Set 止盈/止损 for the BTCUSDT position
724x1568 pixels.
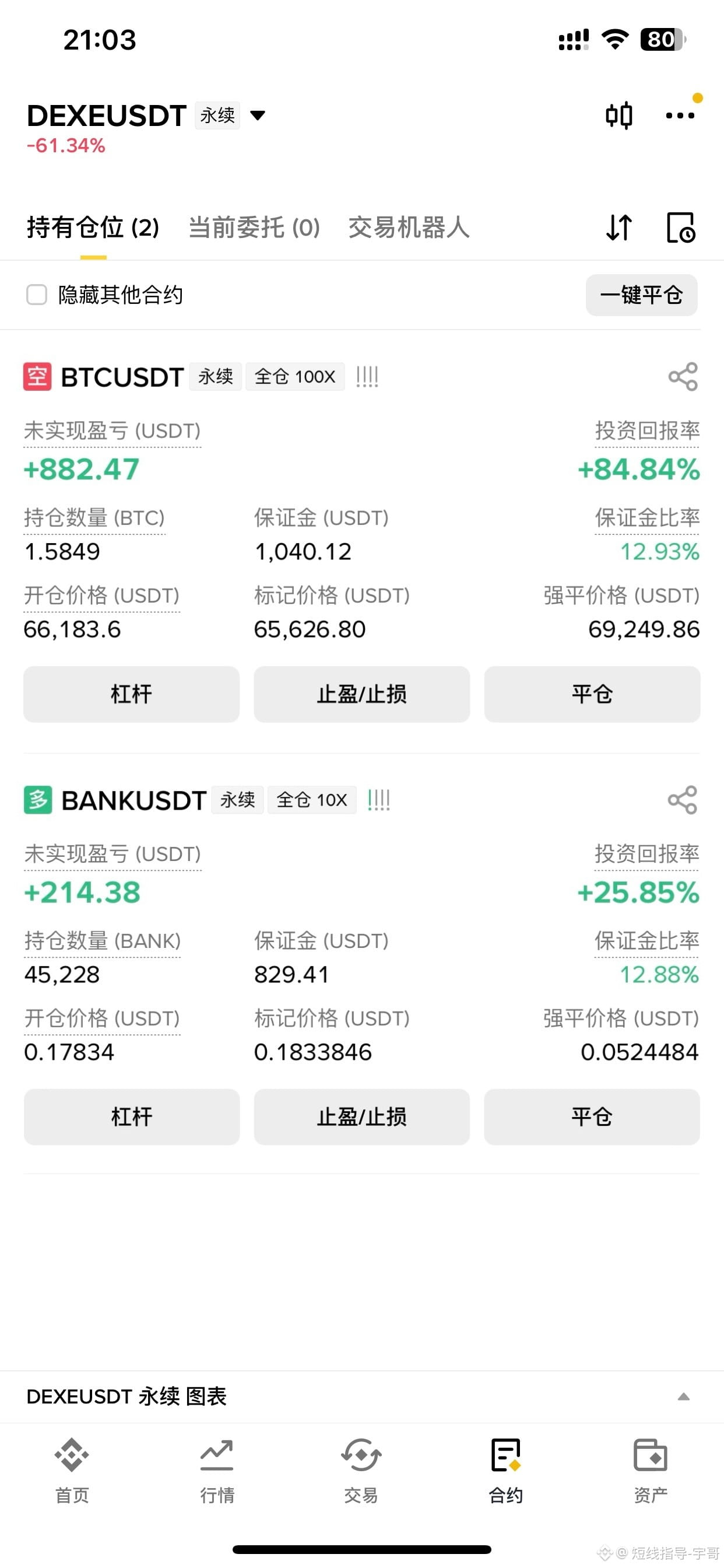361,694
